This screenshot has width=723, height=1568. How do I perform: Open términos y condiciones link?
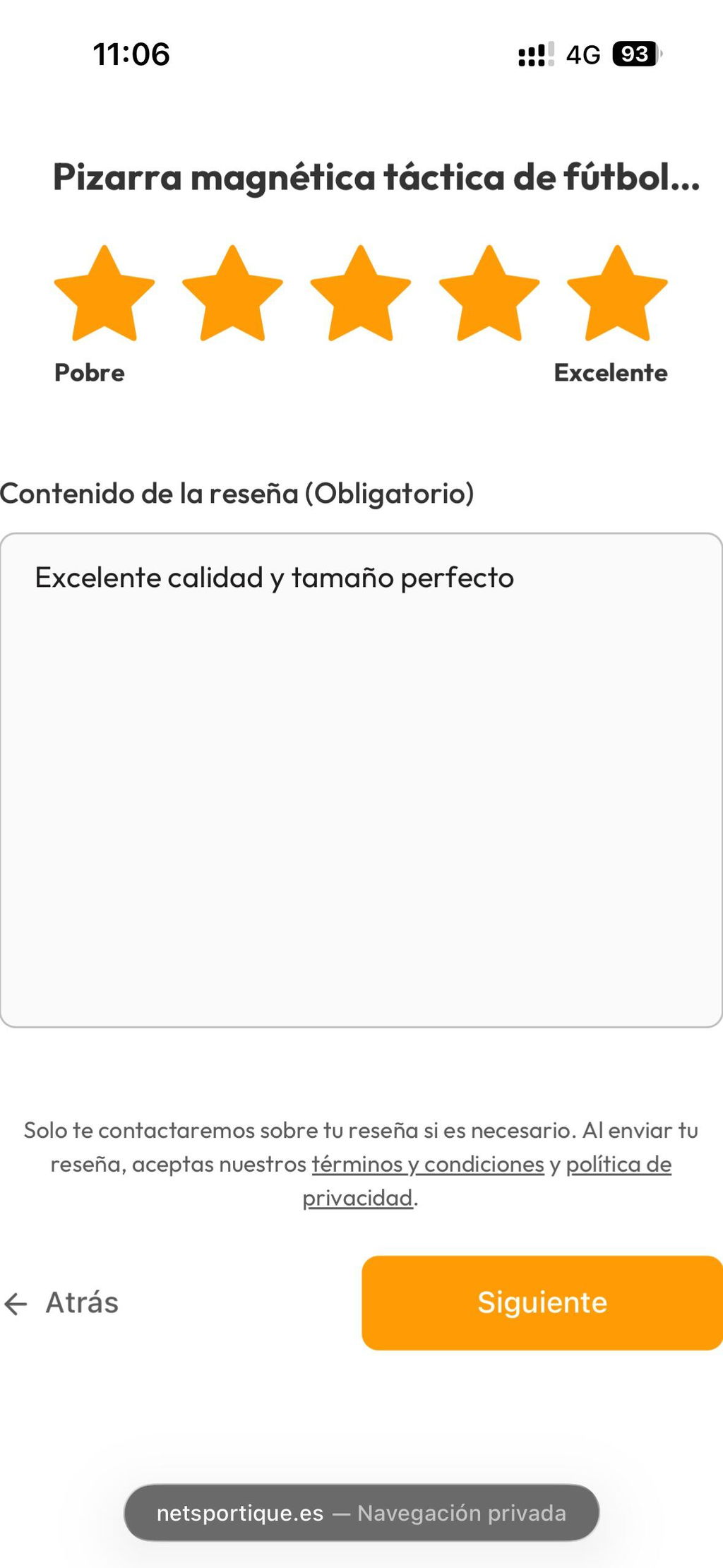pos(428,1164)
